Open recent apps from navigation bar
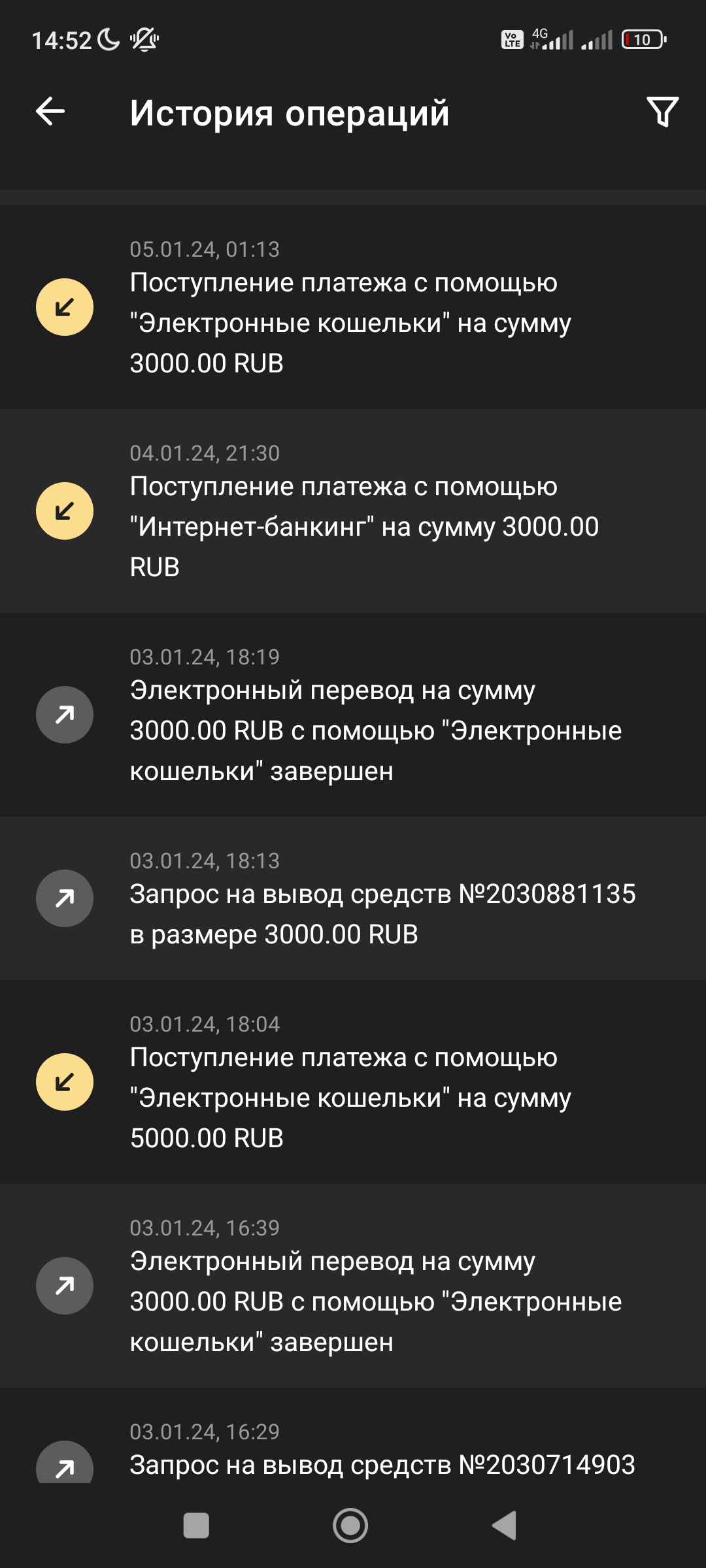The width and height of the screenshot is (706, 1568). click(196, 1526)
